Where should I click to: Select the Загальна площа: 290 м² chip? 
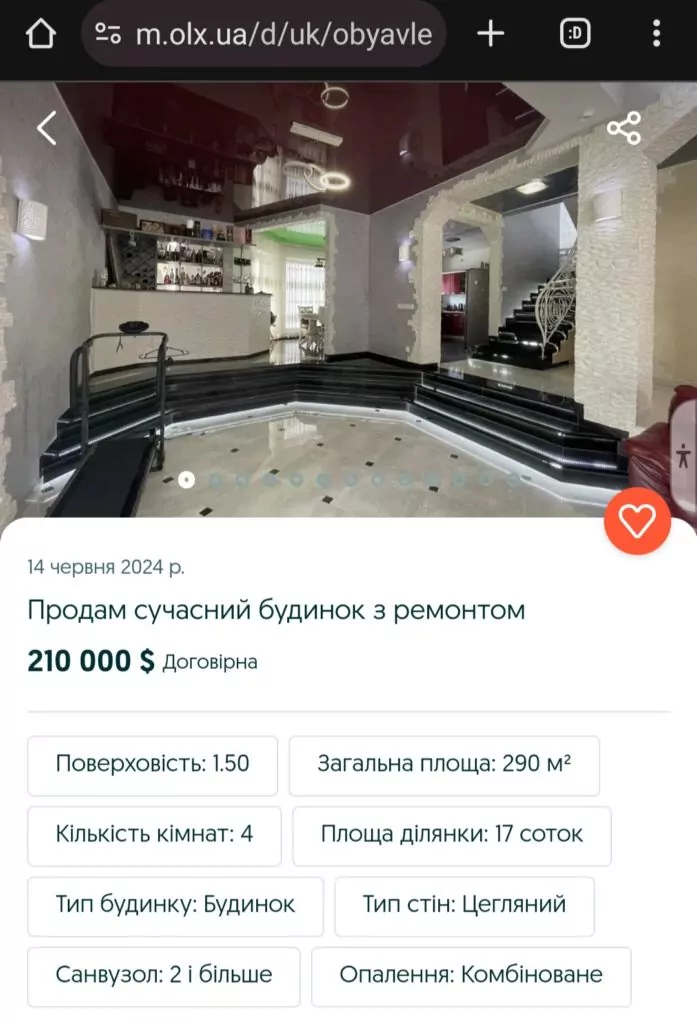(444, 765)
